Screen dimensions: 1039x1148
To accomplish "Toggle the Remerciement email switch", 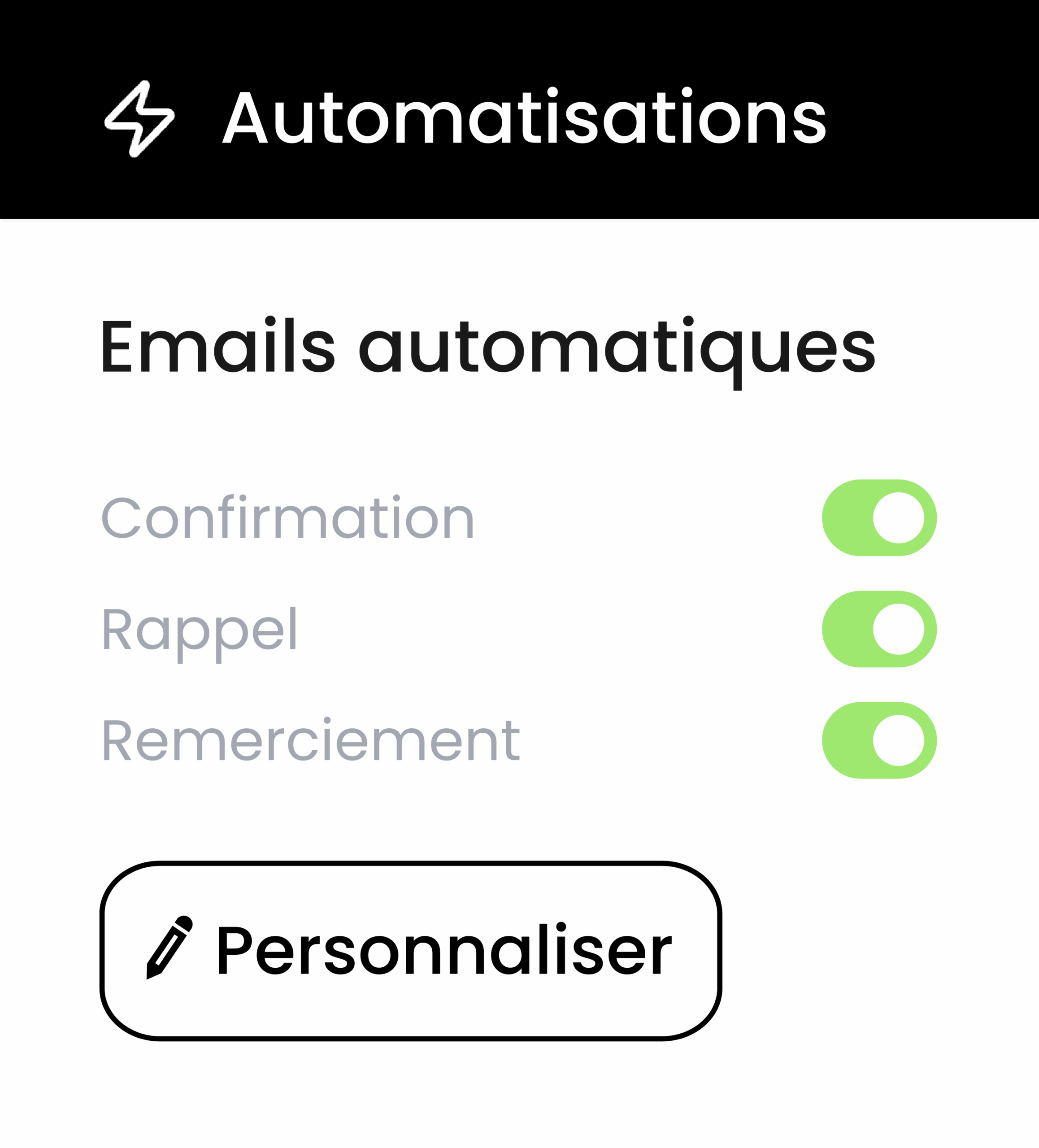I will coord(879,740).
